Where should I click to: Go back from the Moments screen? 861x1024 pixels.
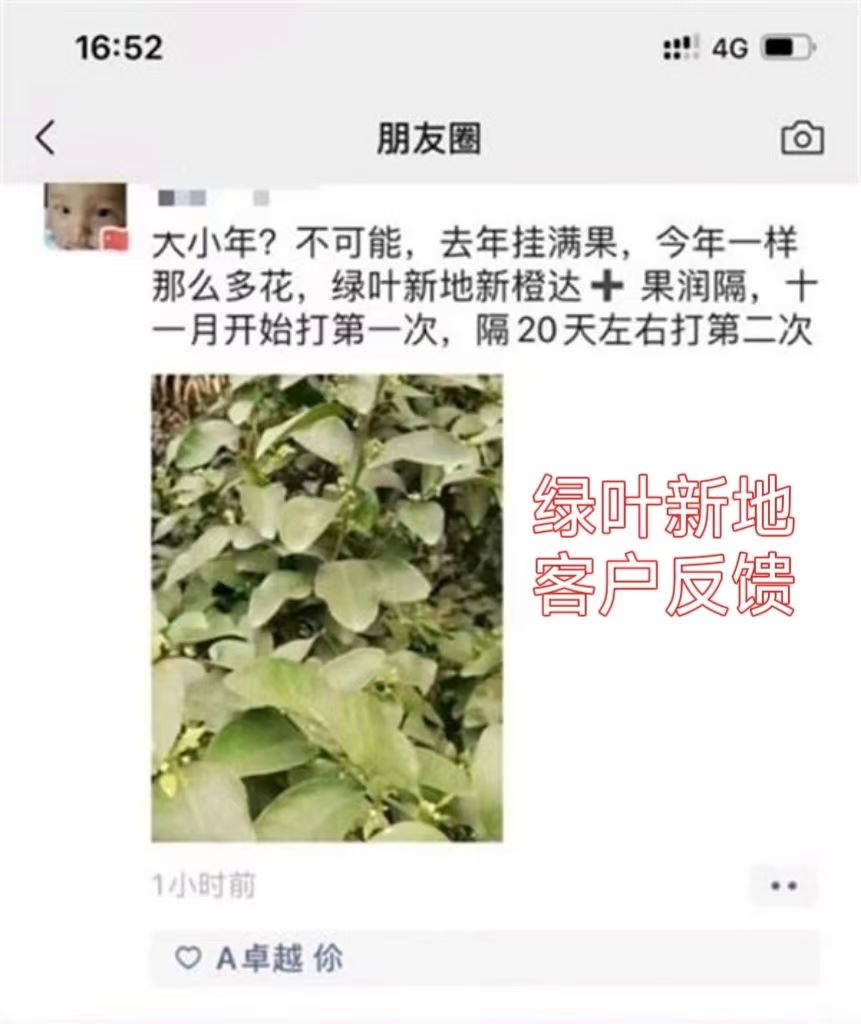(x=46, y=138)
